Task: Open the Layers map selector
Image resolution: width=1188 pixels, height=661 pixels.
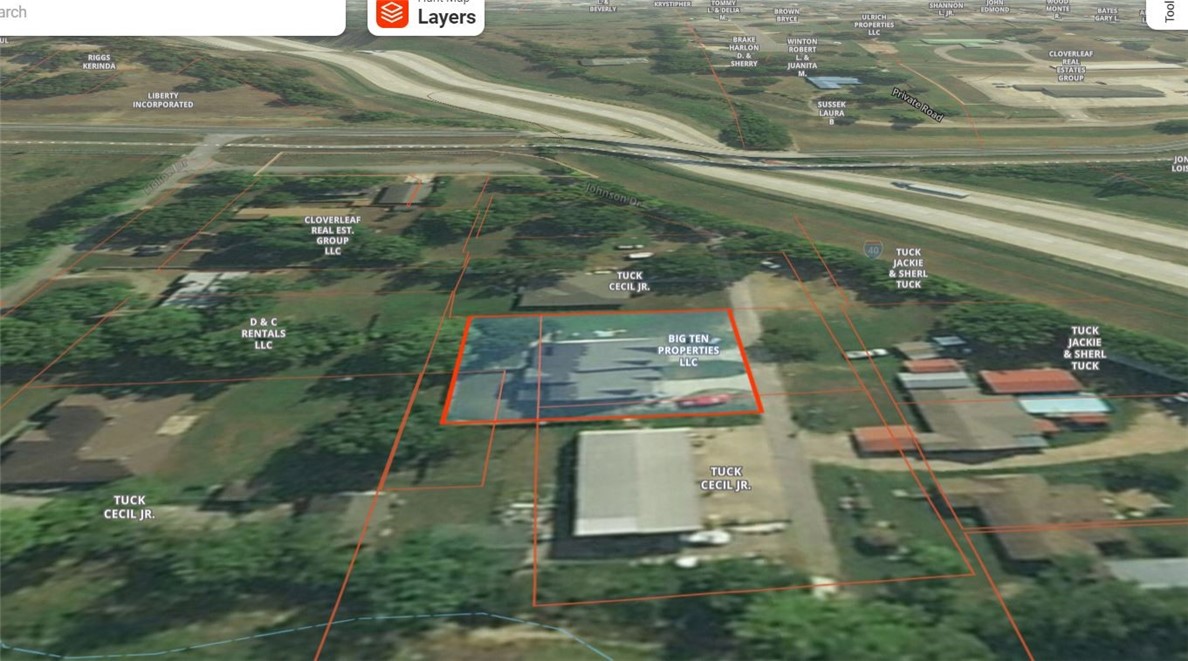Action: pos(426,16)
